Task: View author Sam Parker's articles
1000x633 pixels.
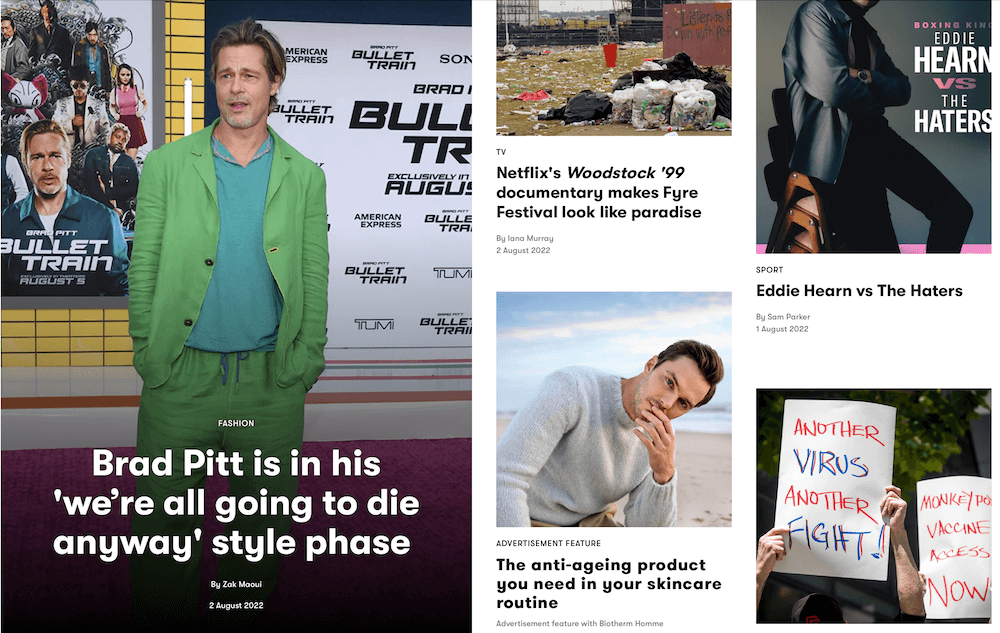Action: pos(788,317)
